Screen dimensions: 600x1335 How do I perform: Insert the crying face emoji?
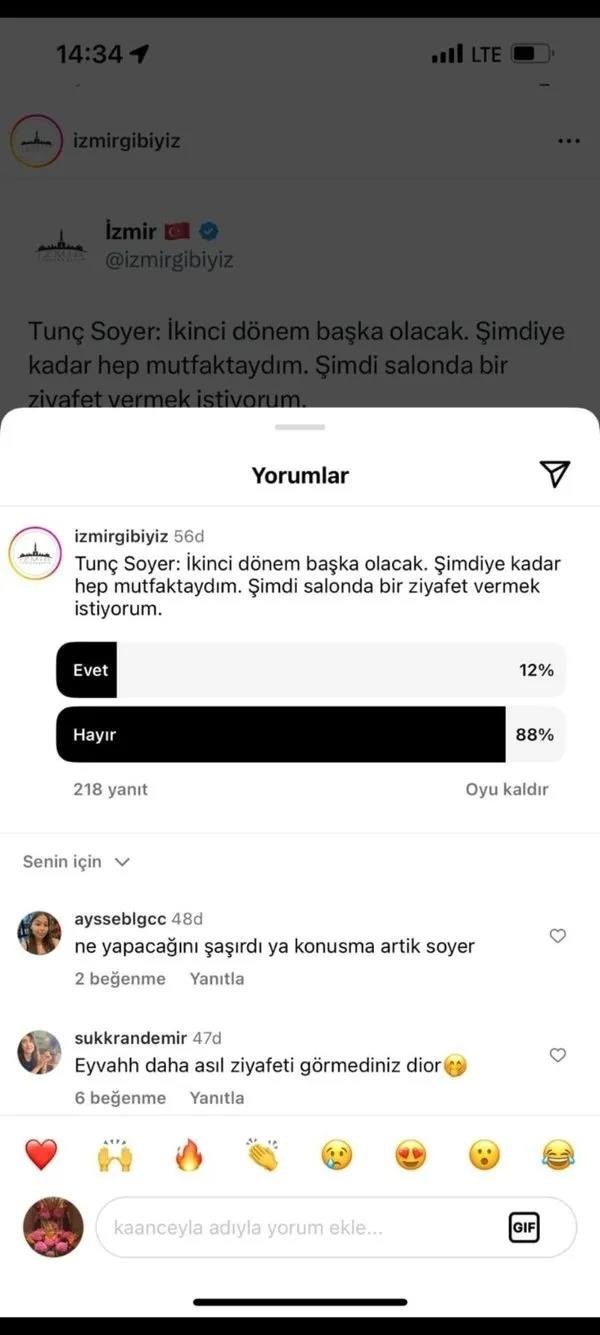point(337,1156)
